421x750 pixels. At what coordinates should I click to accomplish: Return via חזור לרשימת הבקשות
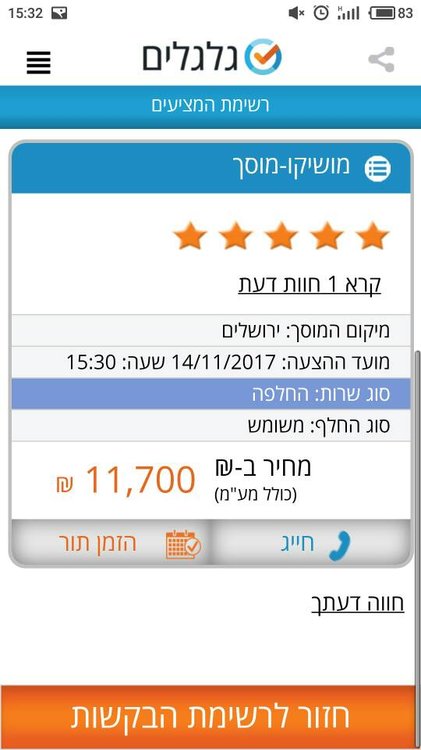(x=208, y=716)
